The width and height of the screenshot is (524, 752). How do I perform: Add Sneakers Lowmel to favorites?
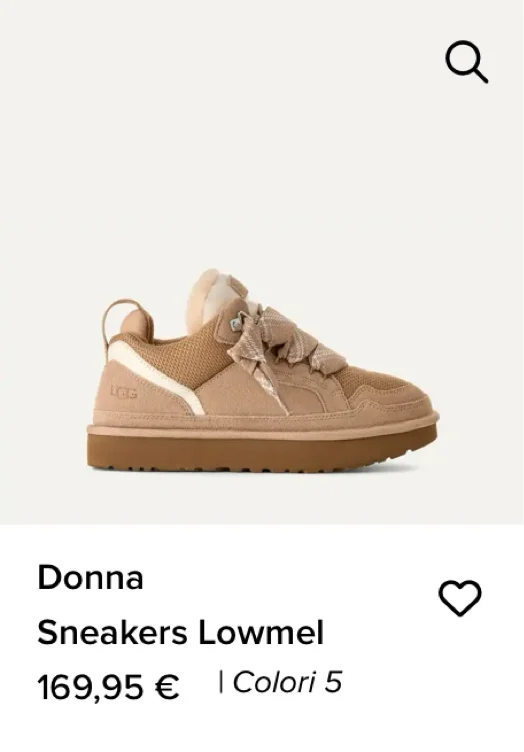(x=460, y=598)
